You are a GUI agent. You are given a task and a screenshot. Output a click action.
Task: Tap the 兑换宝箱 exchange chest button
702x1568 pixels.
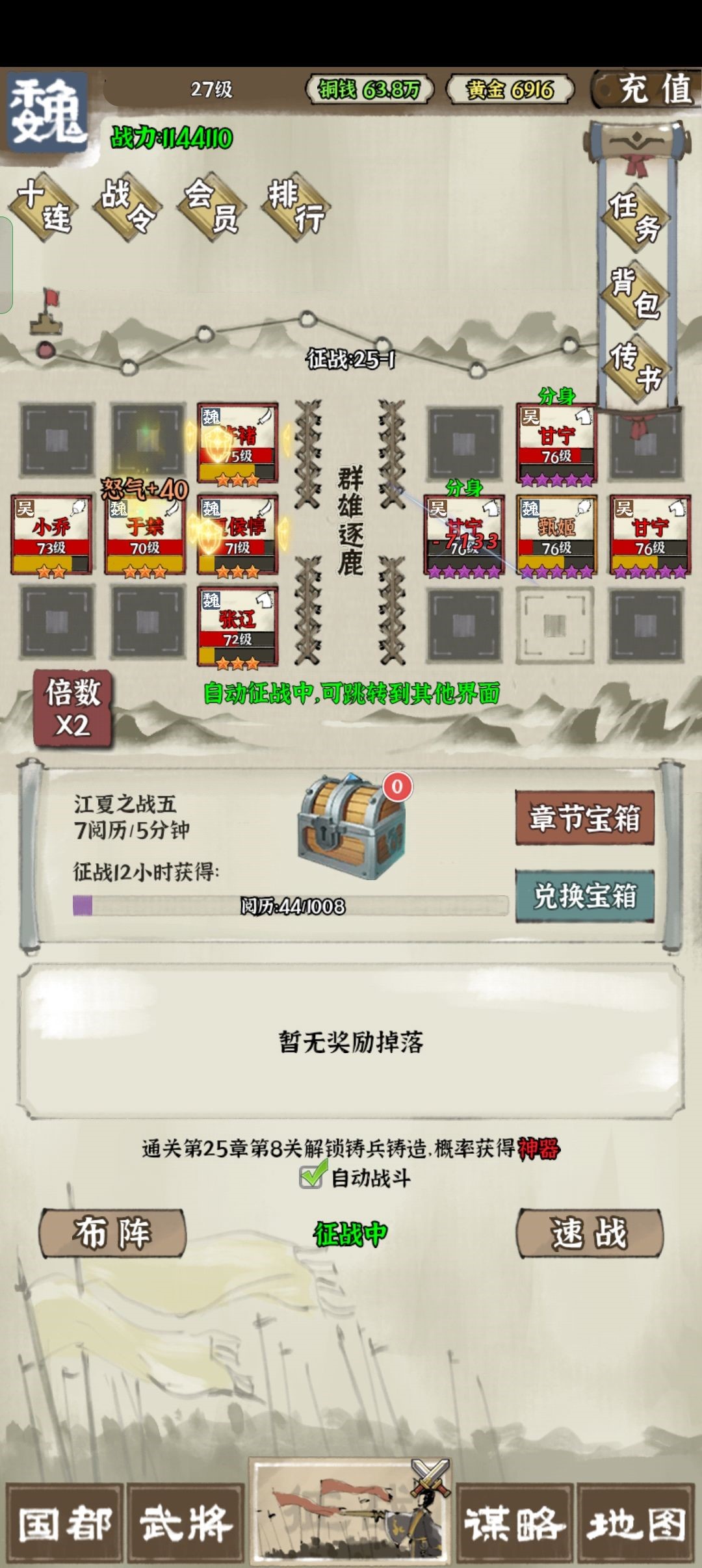[x=584, y=895]
